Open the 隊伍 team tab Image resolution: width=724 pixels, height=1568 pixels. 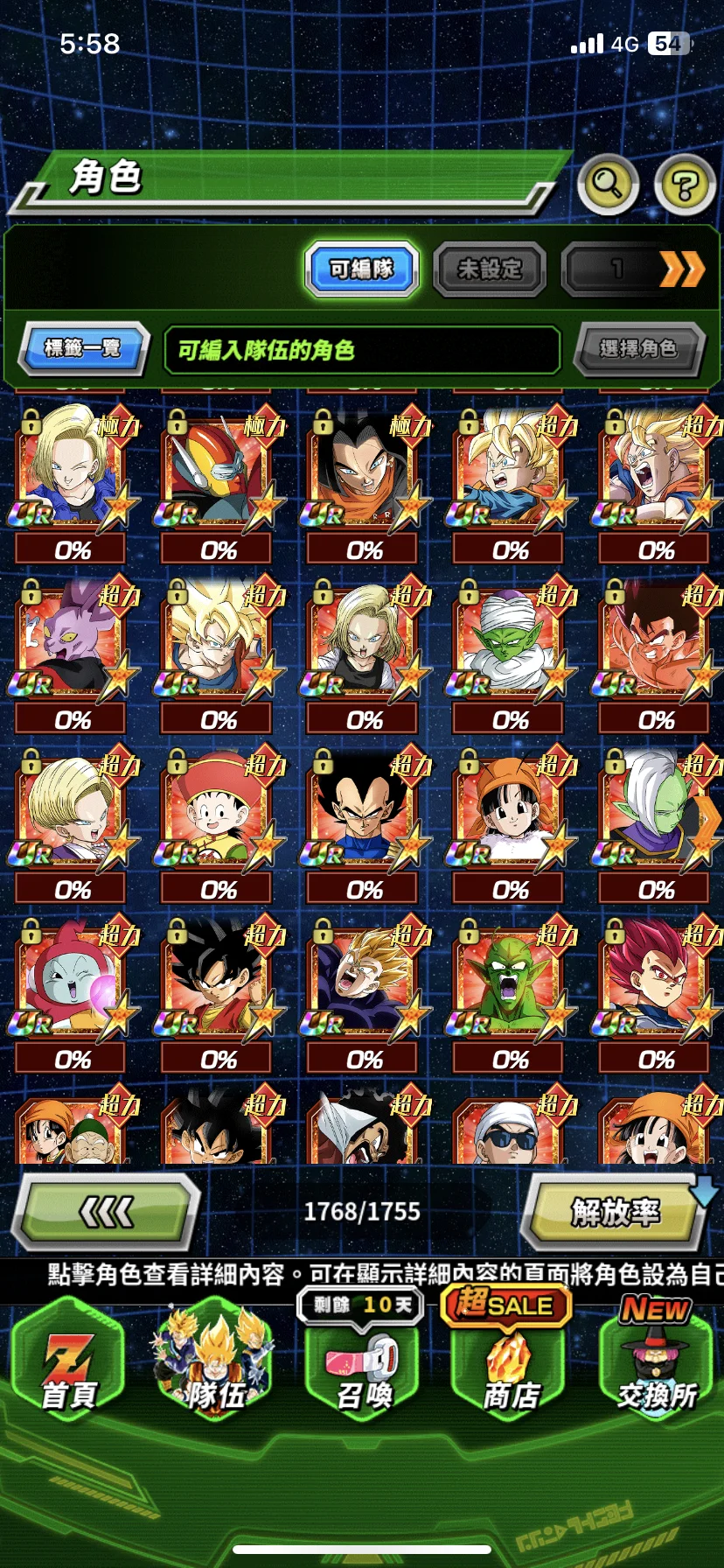(x=215, y=1369)
